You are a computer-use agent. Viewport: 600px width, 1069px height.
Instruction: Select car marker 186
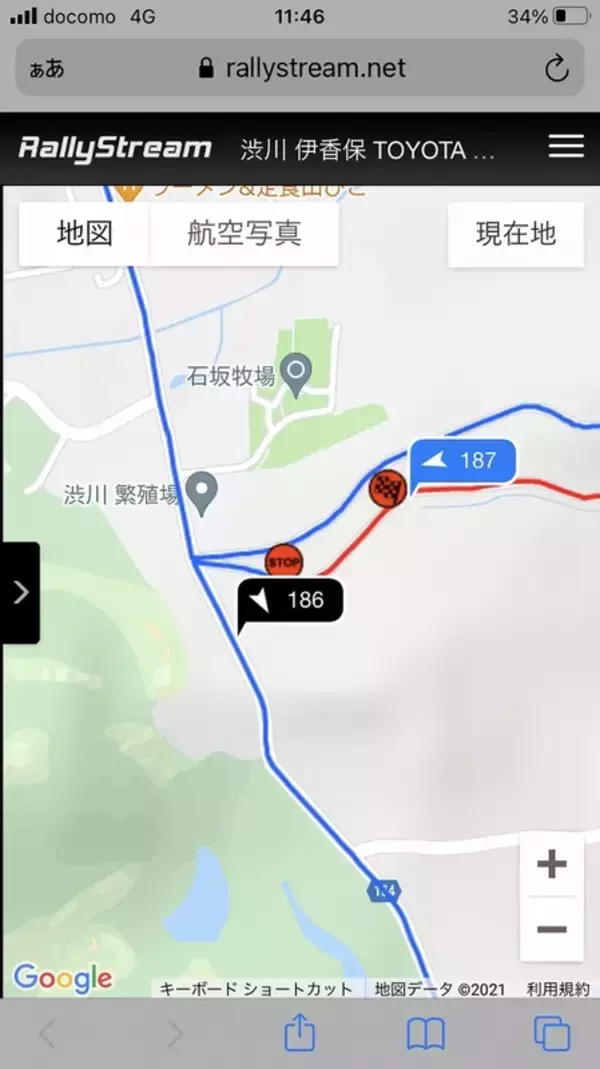point(292,600)
